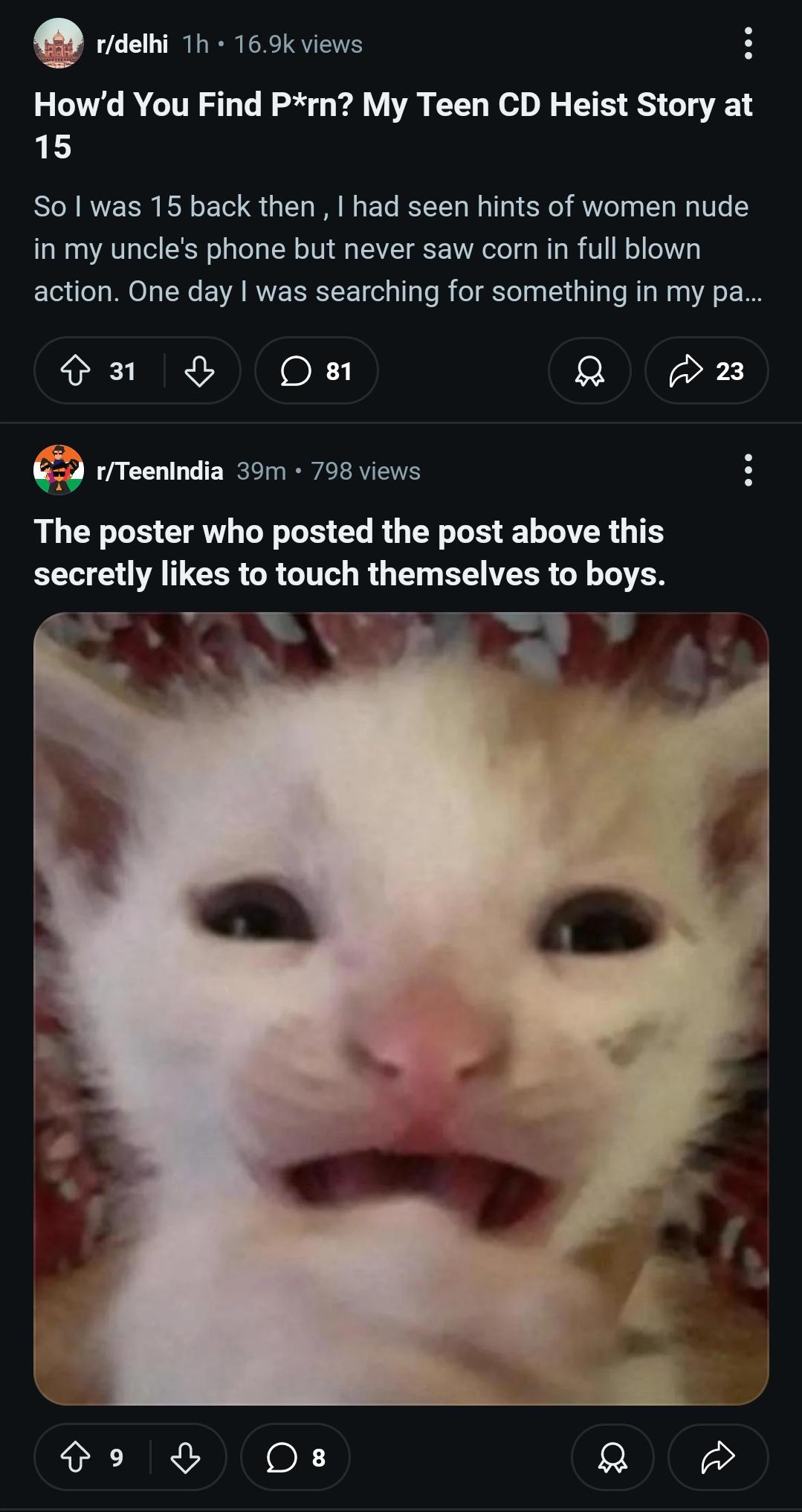The height and width of the screenshot is (1512, 802).
Task: Open overflow menu on the r/TeenIndia post
Action: [748, 471]
